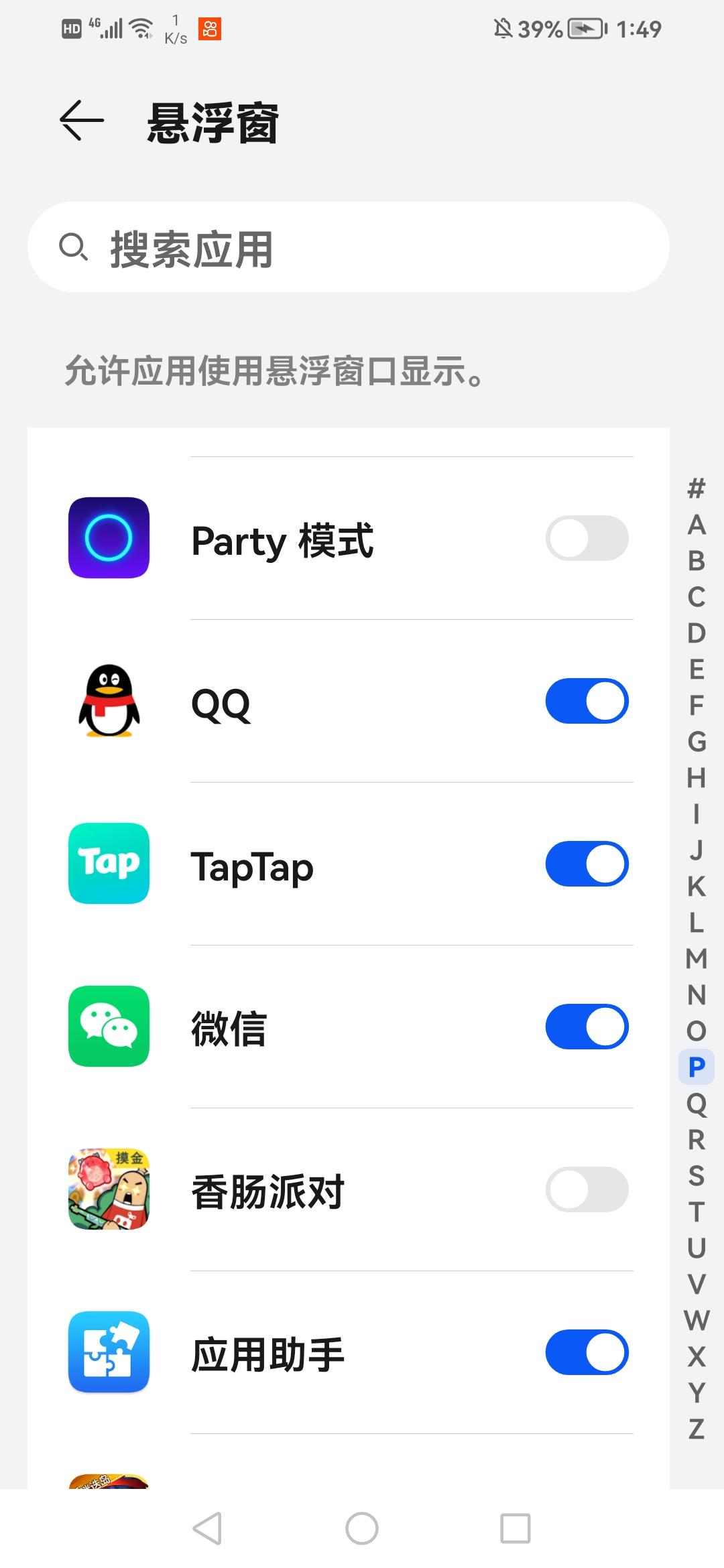Jump to letter W in the index

coord(697,1320)
